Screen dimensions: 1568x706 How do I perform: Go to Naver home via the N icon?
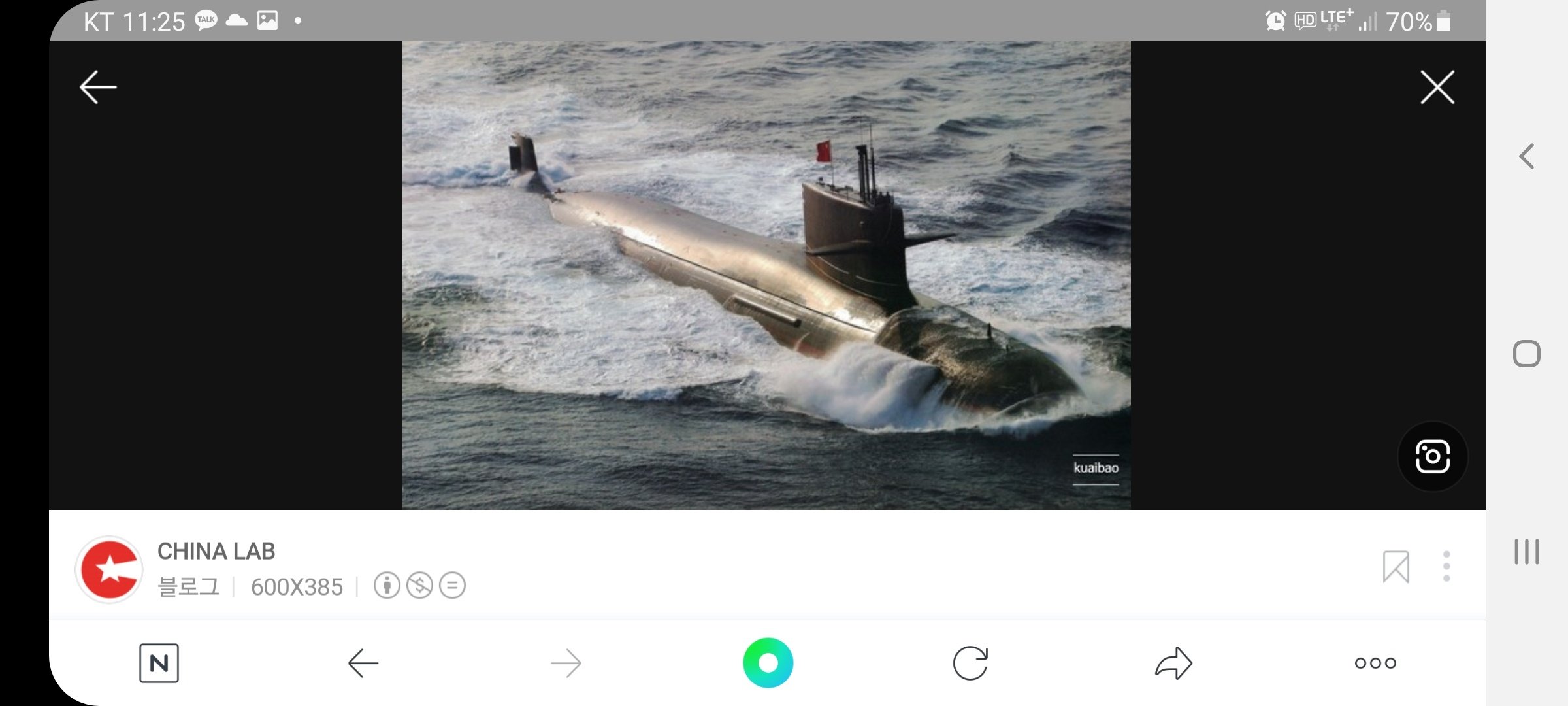coord(159,663)
